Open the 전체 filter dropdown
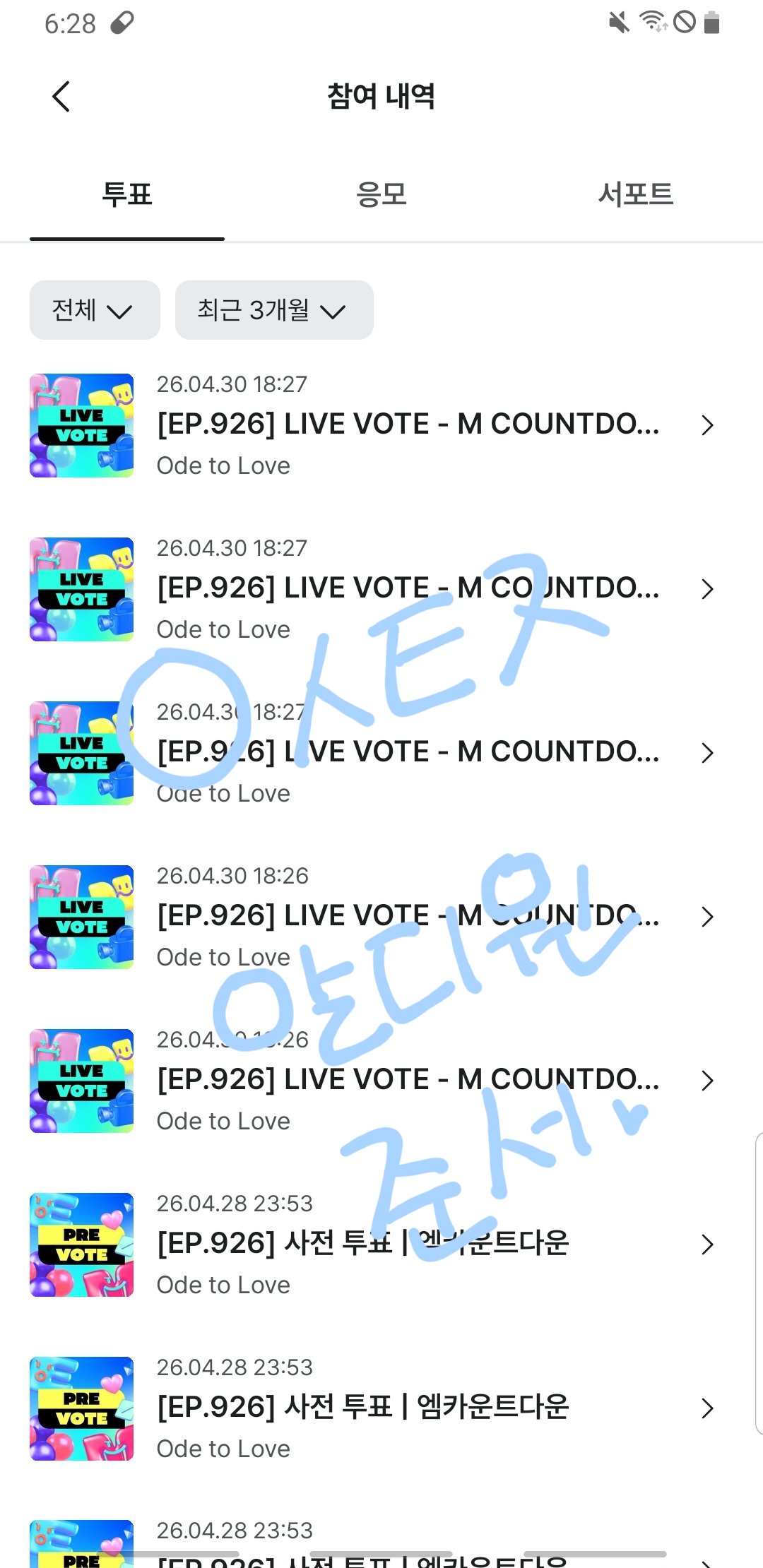Screen dimensions: 763x1568 tap(95, 310)
